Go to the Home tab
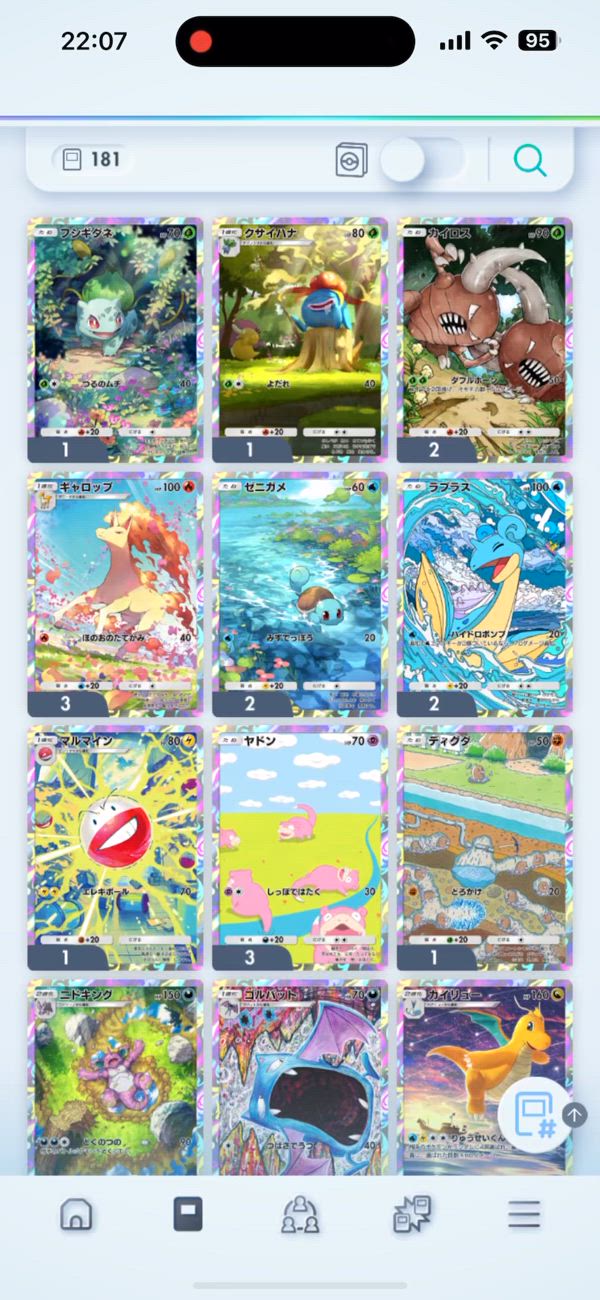 point(77,1214)
